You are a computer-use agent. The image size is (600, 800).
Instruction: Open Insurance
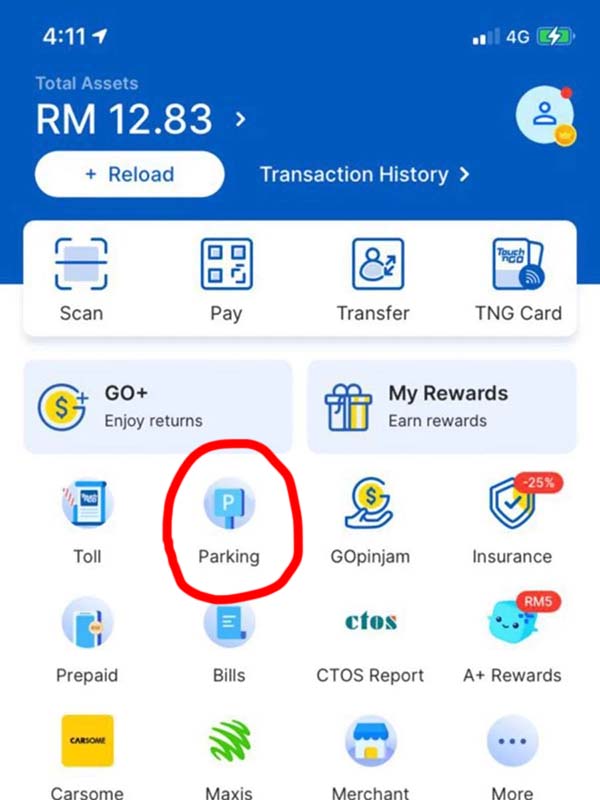[512, 520]
